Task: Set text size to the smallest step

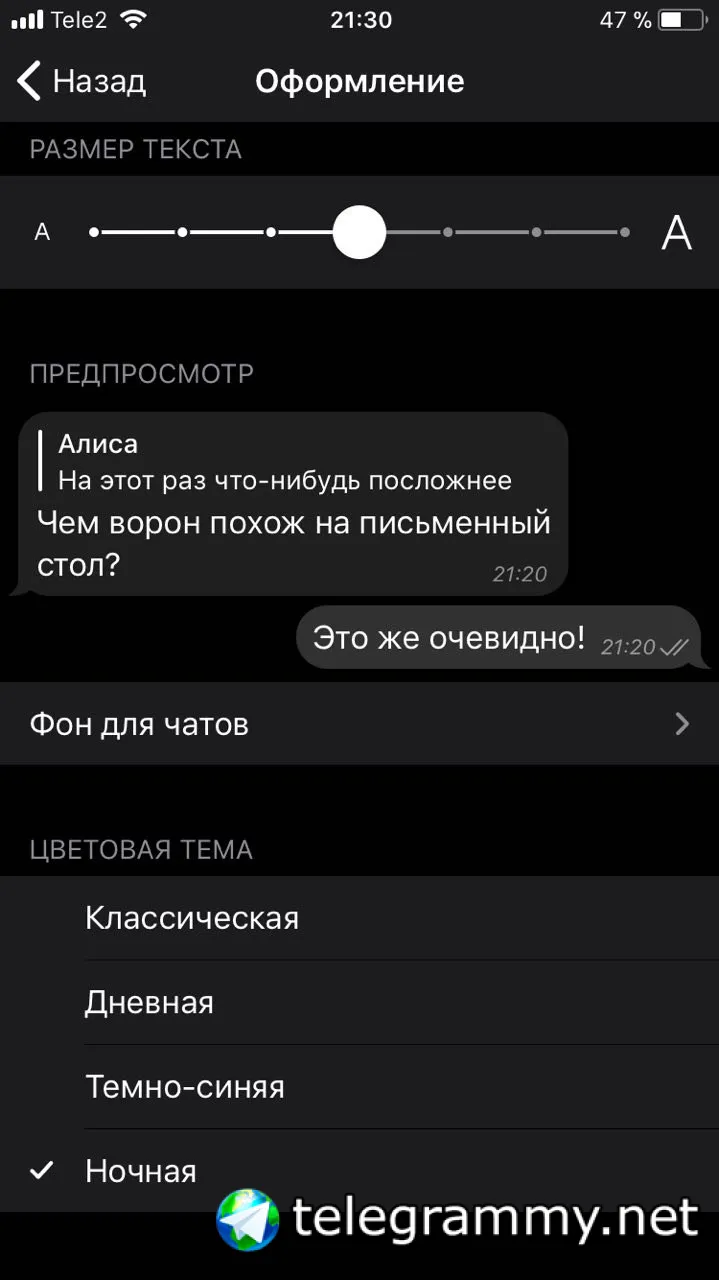Action: [x=94, y=232]
